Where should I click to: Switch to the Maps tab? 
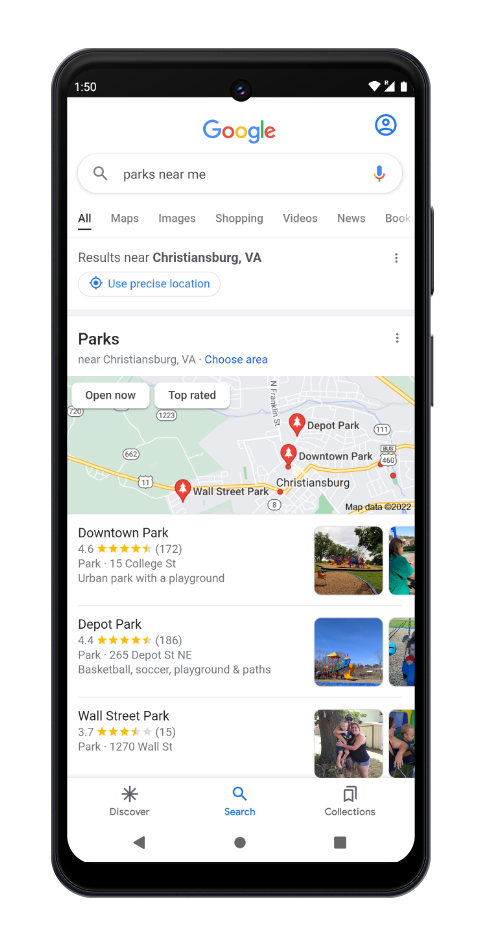(x=125, y=218)
